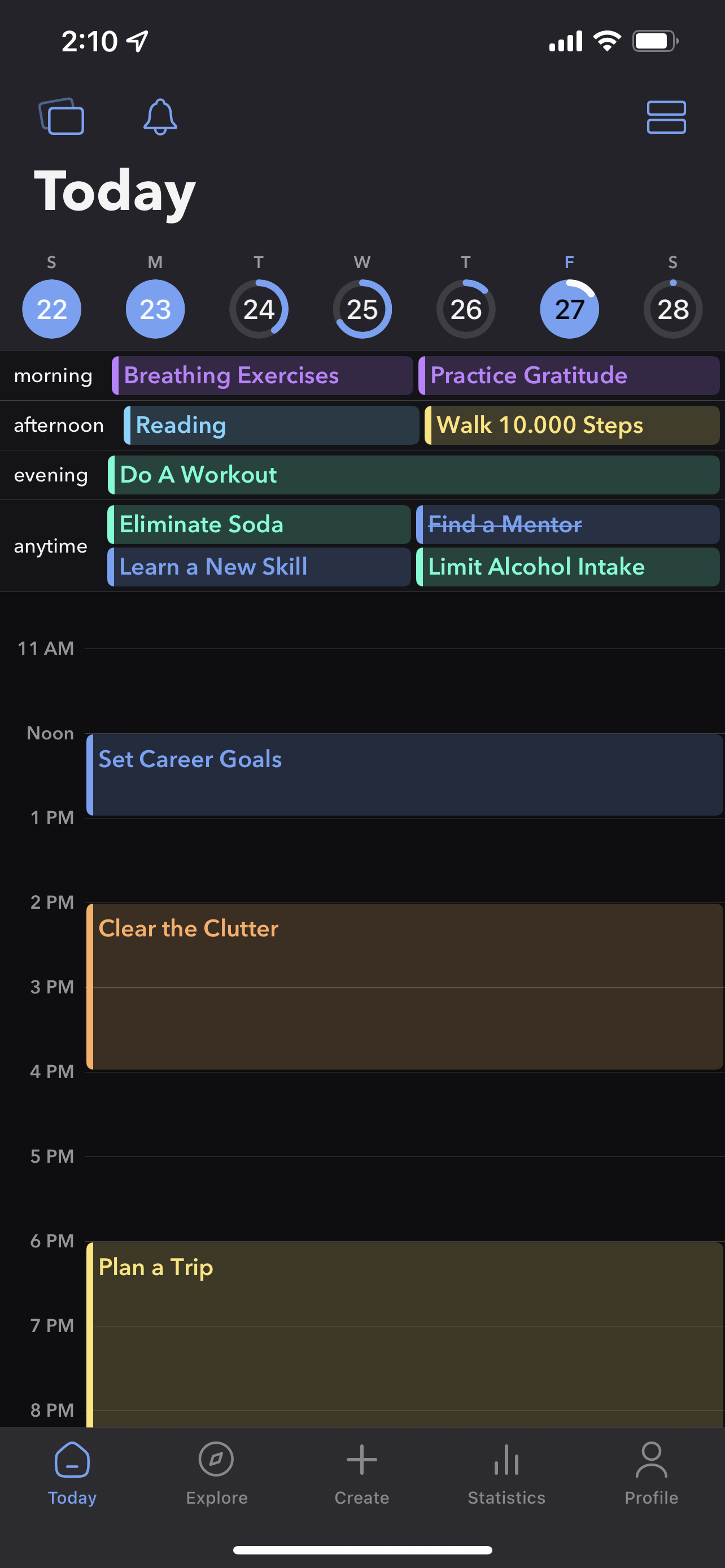725x1568 pixels.
Task: Open the stacked cards icon
Action: (62, 116)
